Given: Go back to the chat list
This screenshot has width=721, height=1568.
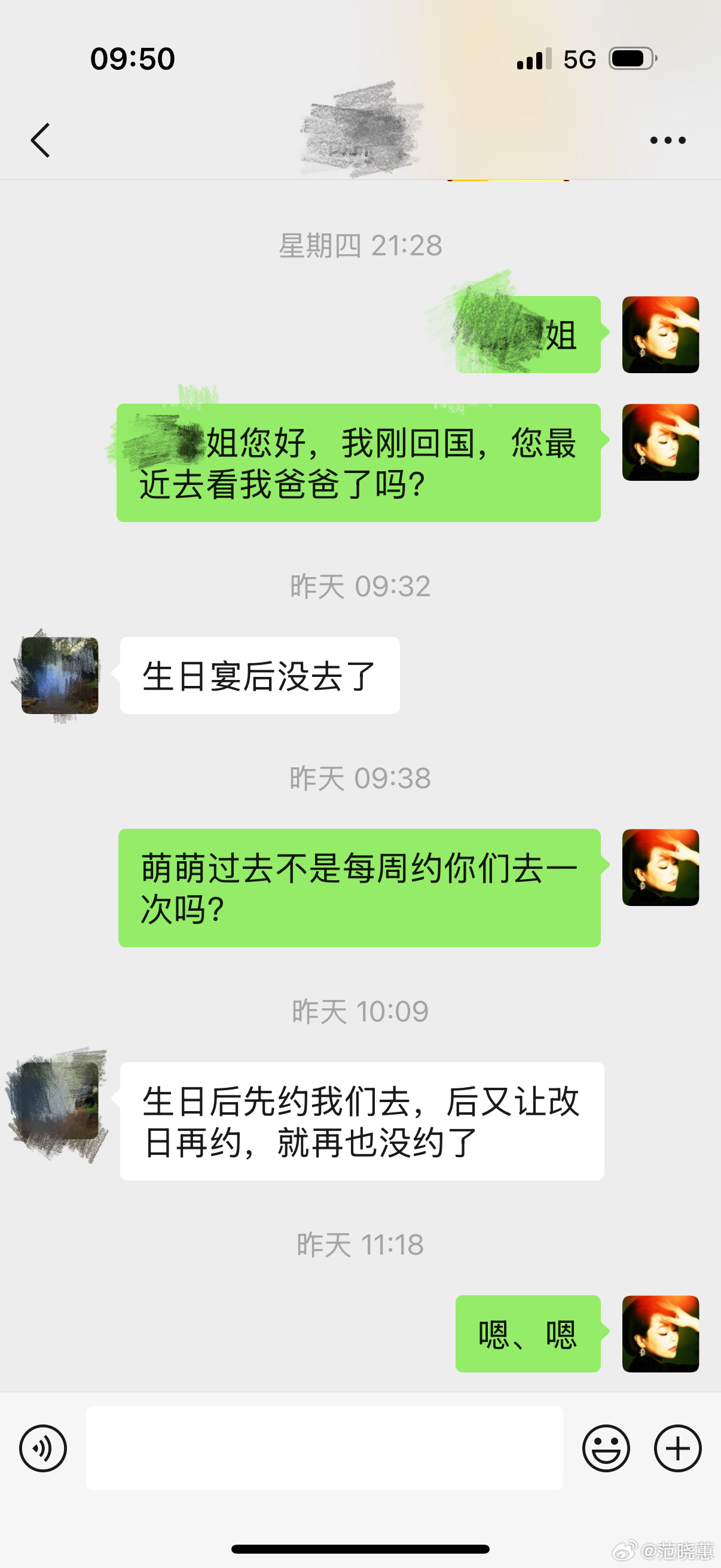Looking at the screenshot, I should point(40,140).
